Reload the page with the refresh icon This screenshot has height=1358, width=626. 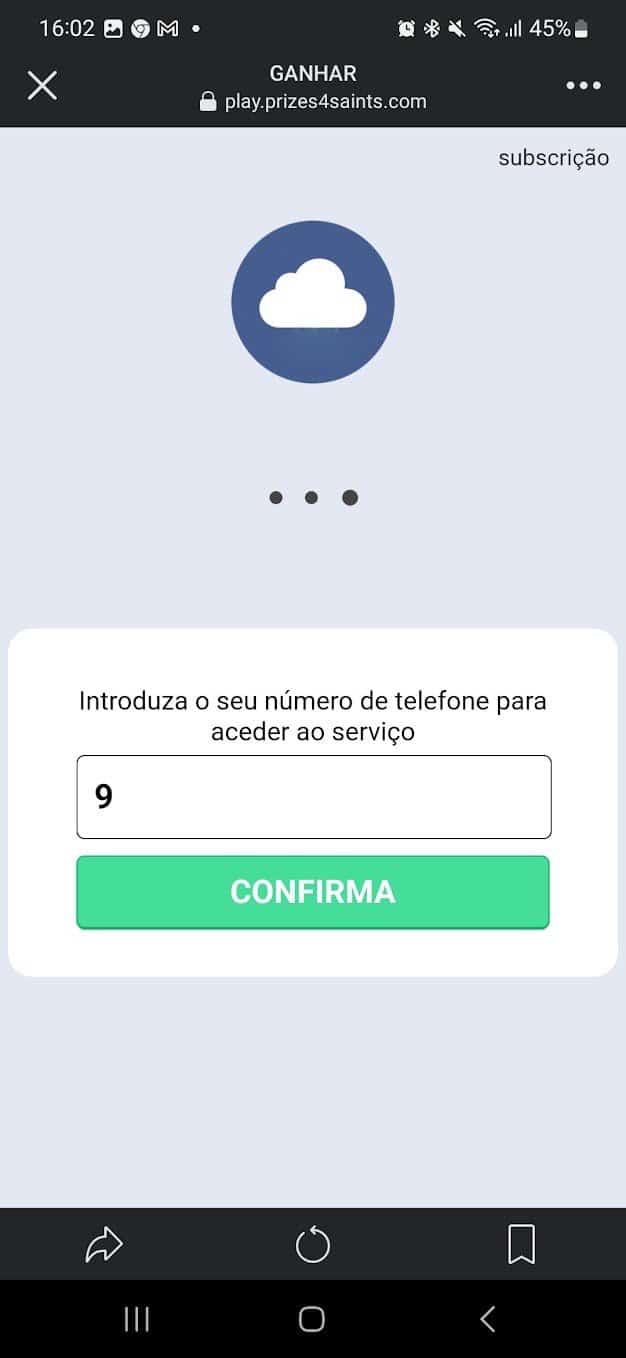[313, 1245]
